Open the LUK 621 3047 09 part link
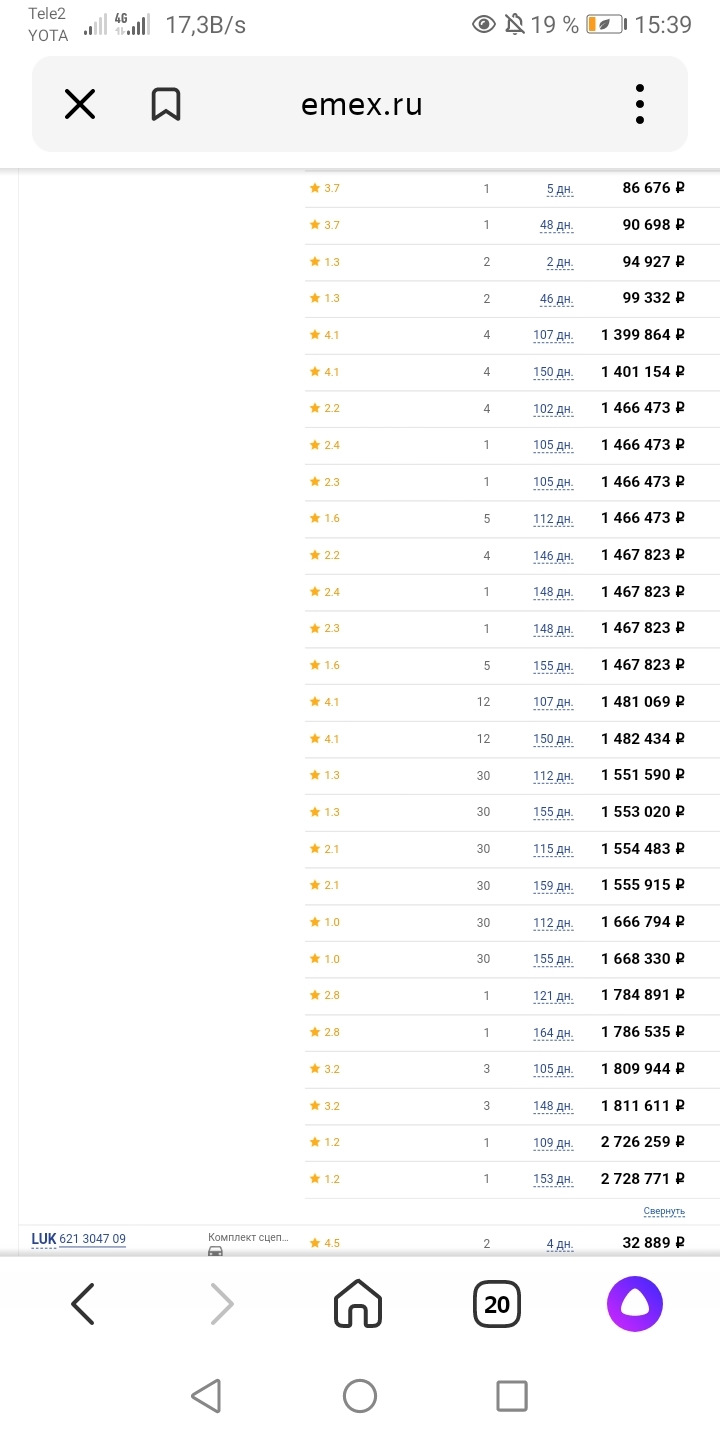 (92, 1239)
